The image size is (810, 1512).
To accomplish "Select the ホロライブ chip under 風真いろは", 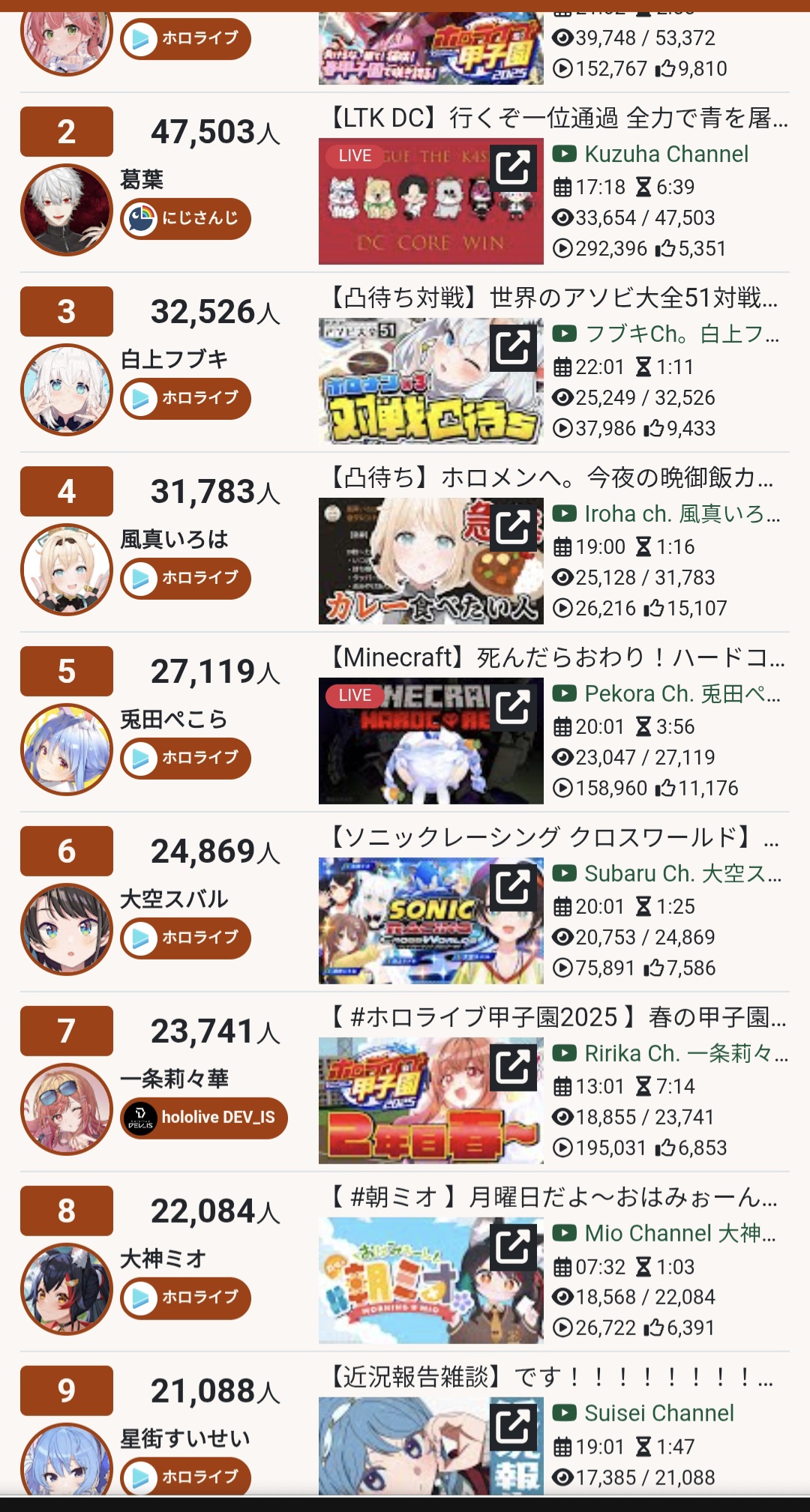I will point(185,578).
